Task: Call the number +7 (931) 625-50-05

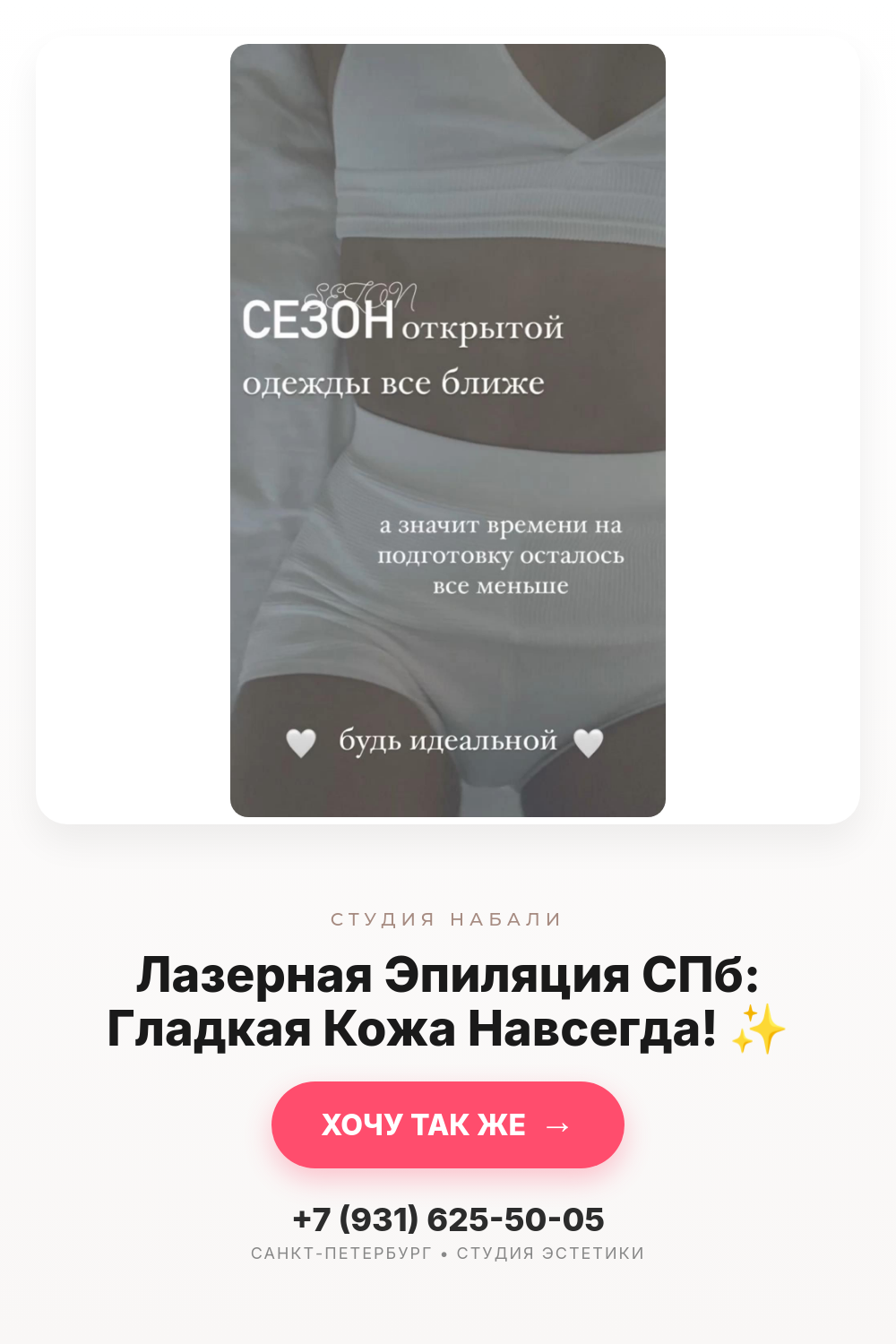Action: coord(448,1219)
